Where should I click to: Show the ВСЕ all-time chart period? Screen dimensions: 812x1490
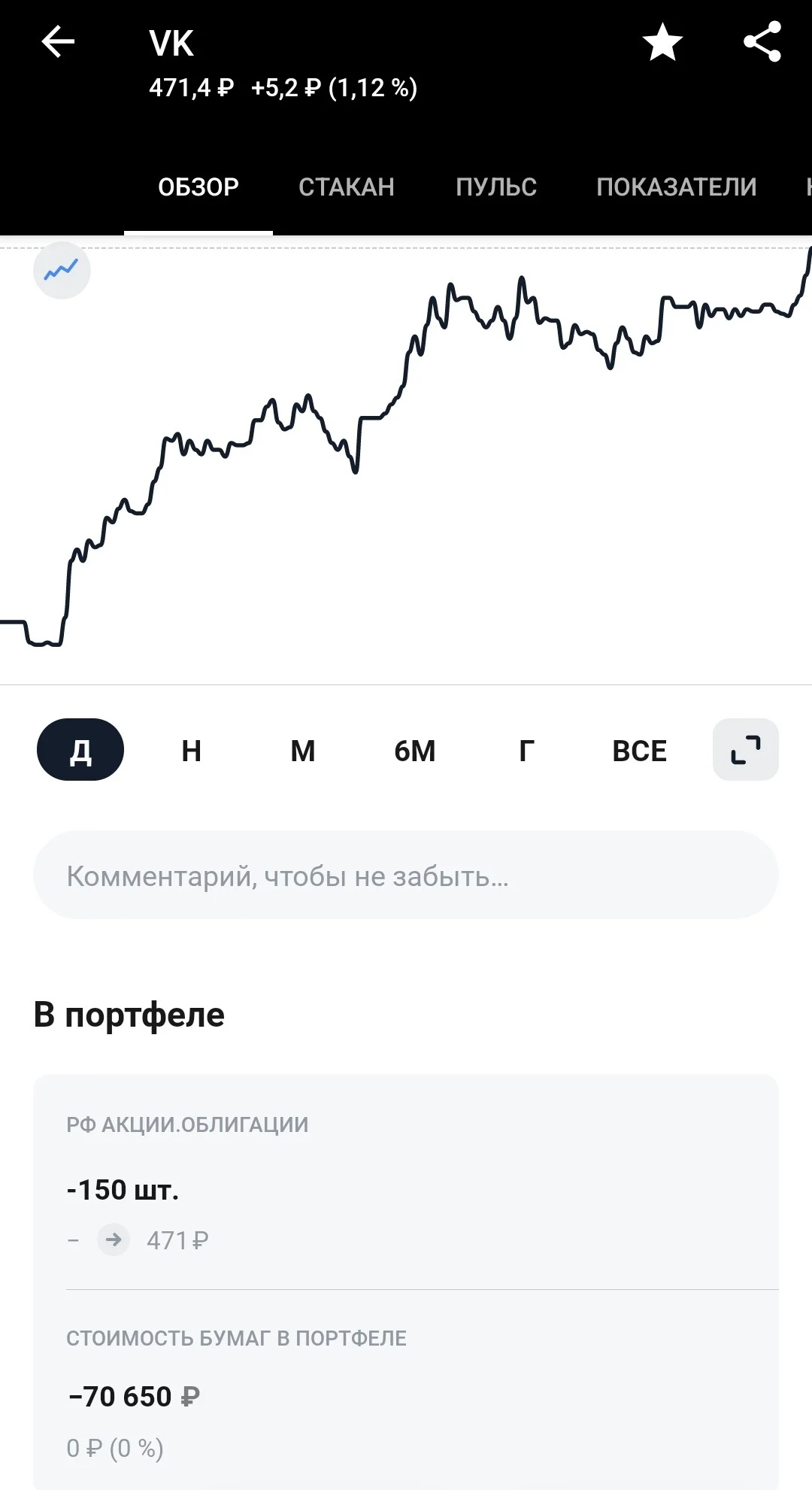pyautogui.click(x=640, y=750)
